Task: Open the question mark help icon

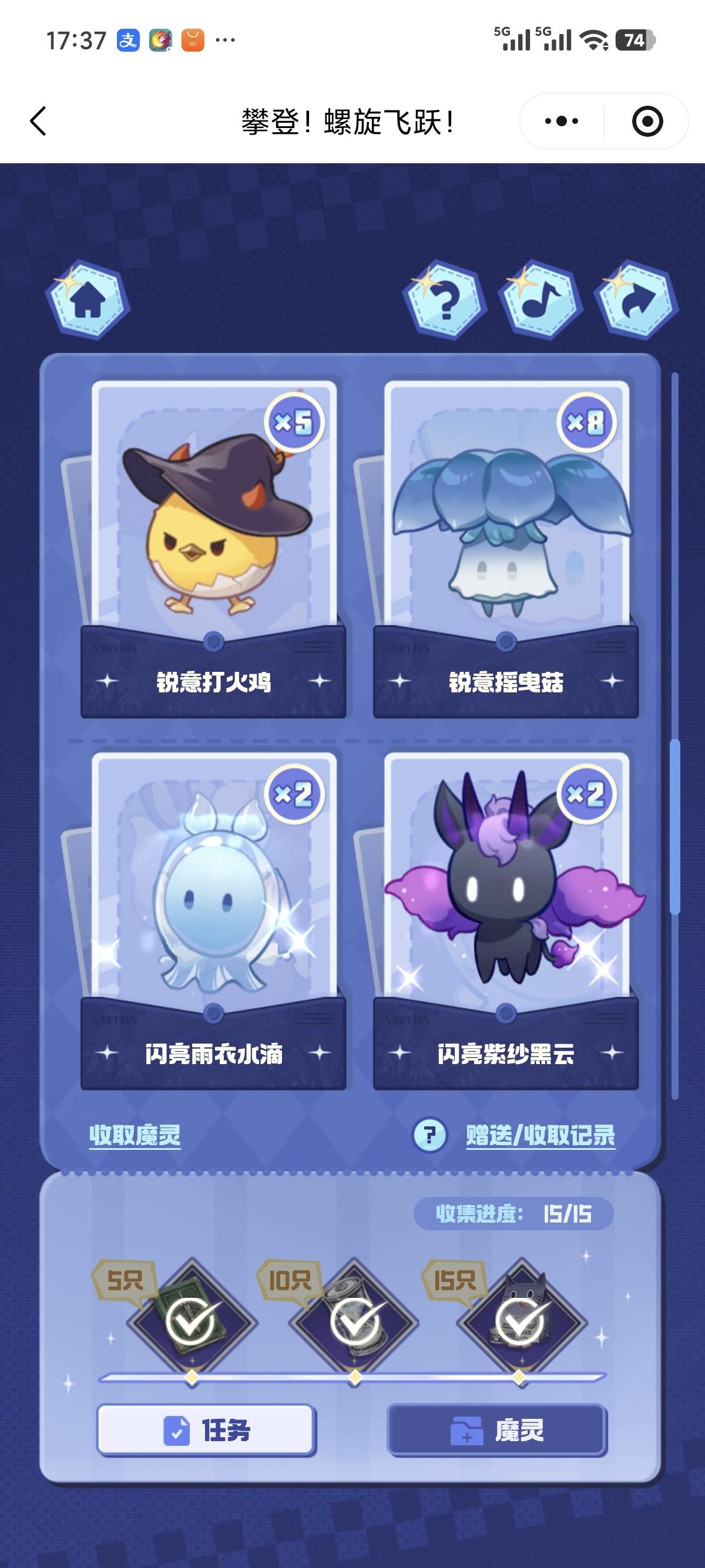Action: pos(445,300)
